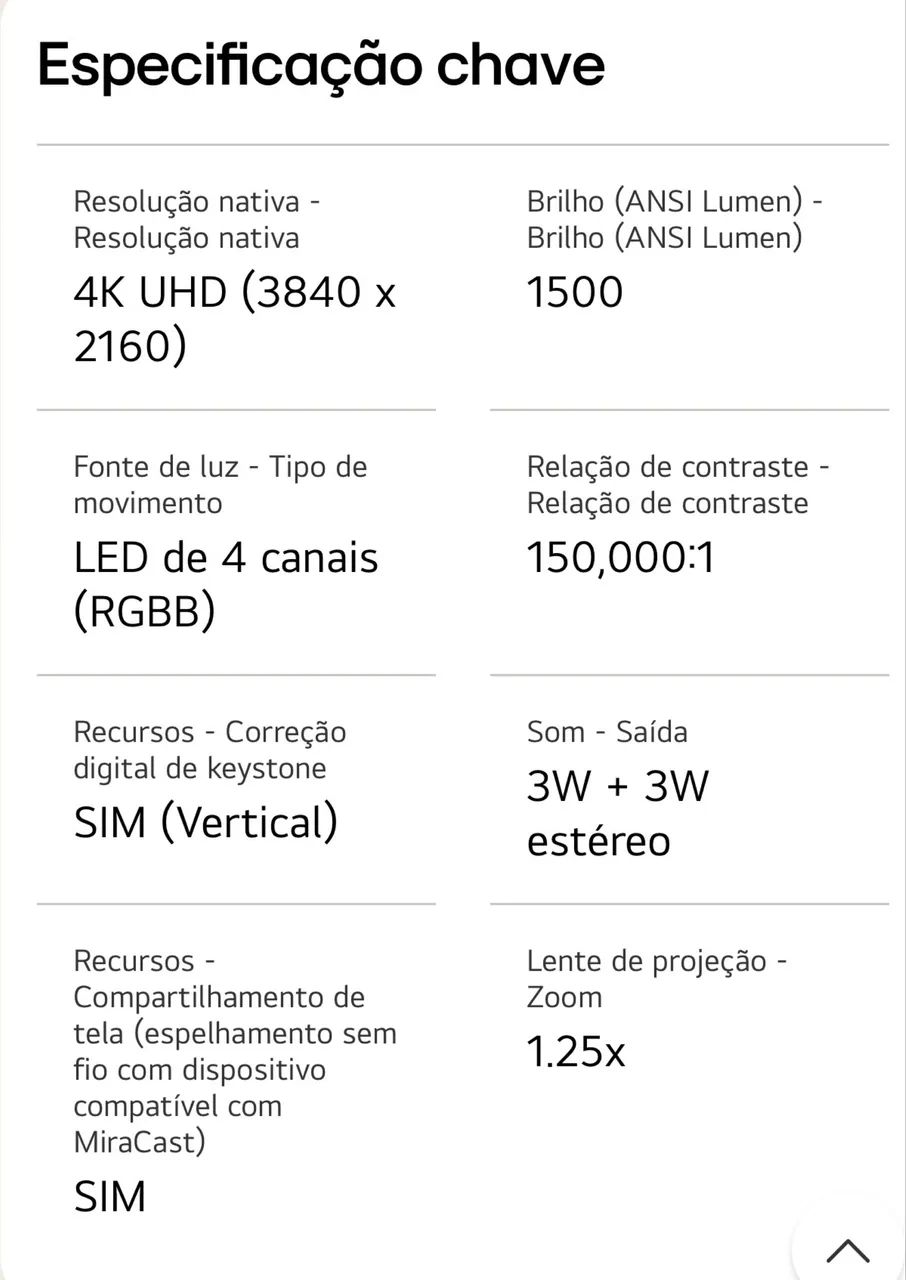Select the SIM (Vertical) keystone value
906x1280 pixels.
207,821
